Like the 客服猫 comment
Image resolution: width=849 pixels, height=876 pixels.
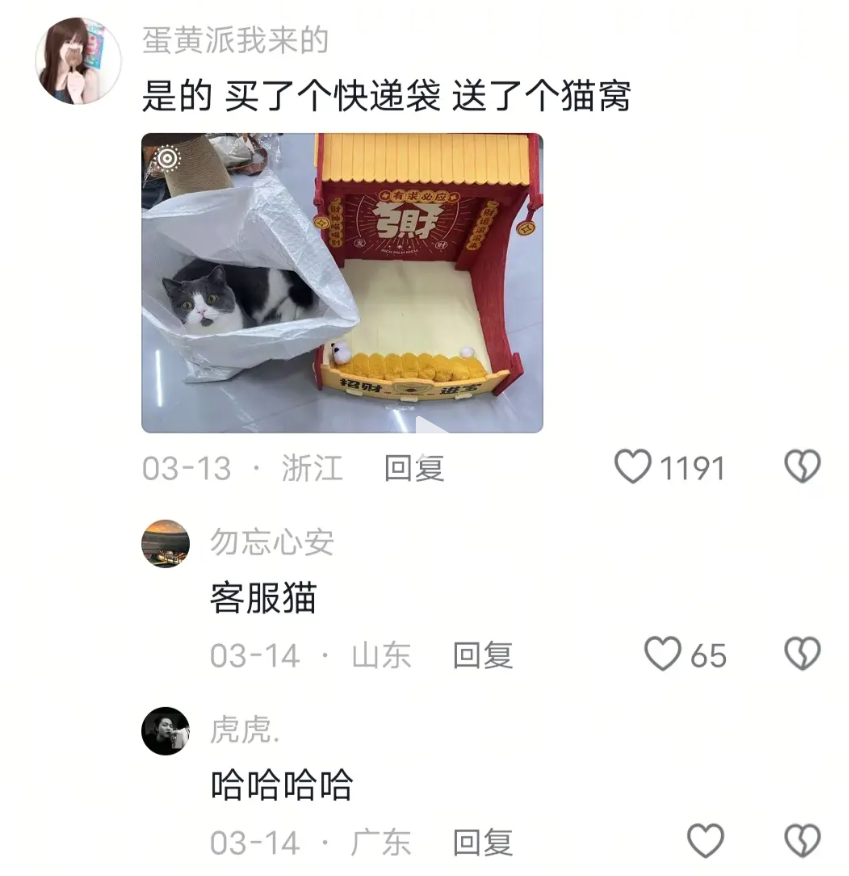coord(662,655)
